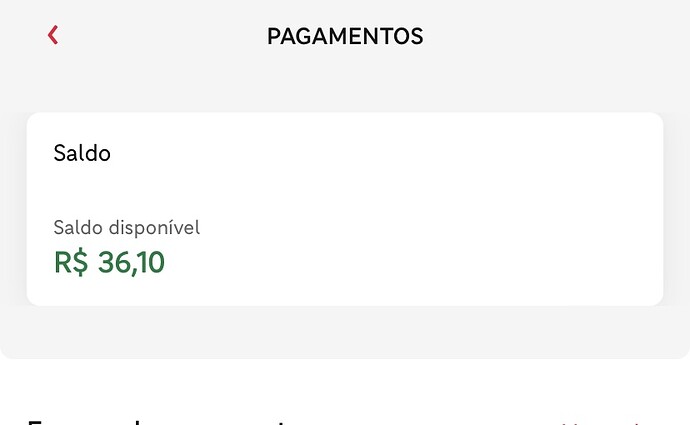Go back from the Pagamentos screen
Image resolution: width=690 pixels, height=425 pixels.
coord(53,35)
